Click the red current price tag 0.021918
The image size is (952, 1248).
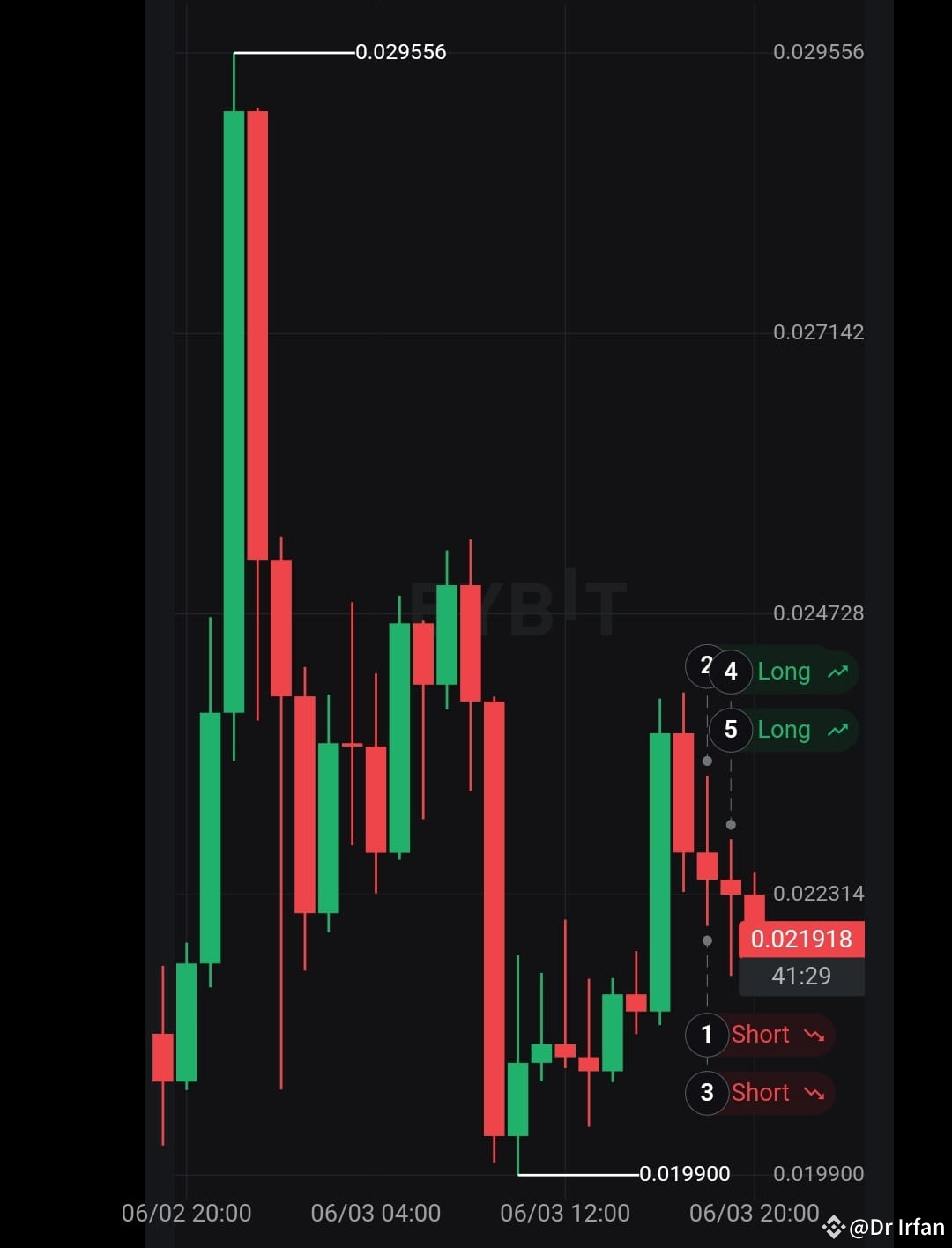click(x=802, y=940)
